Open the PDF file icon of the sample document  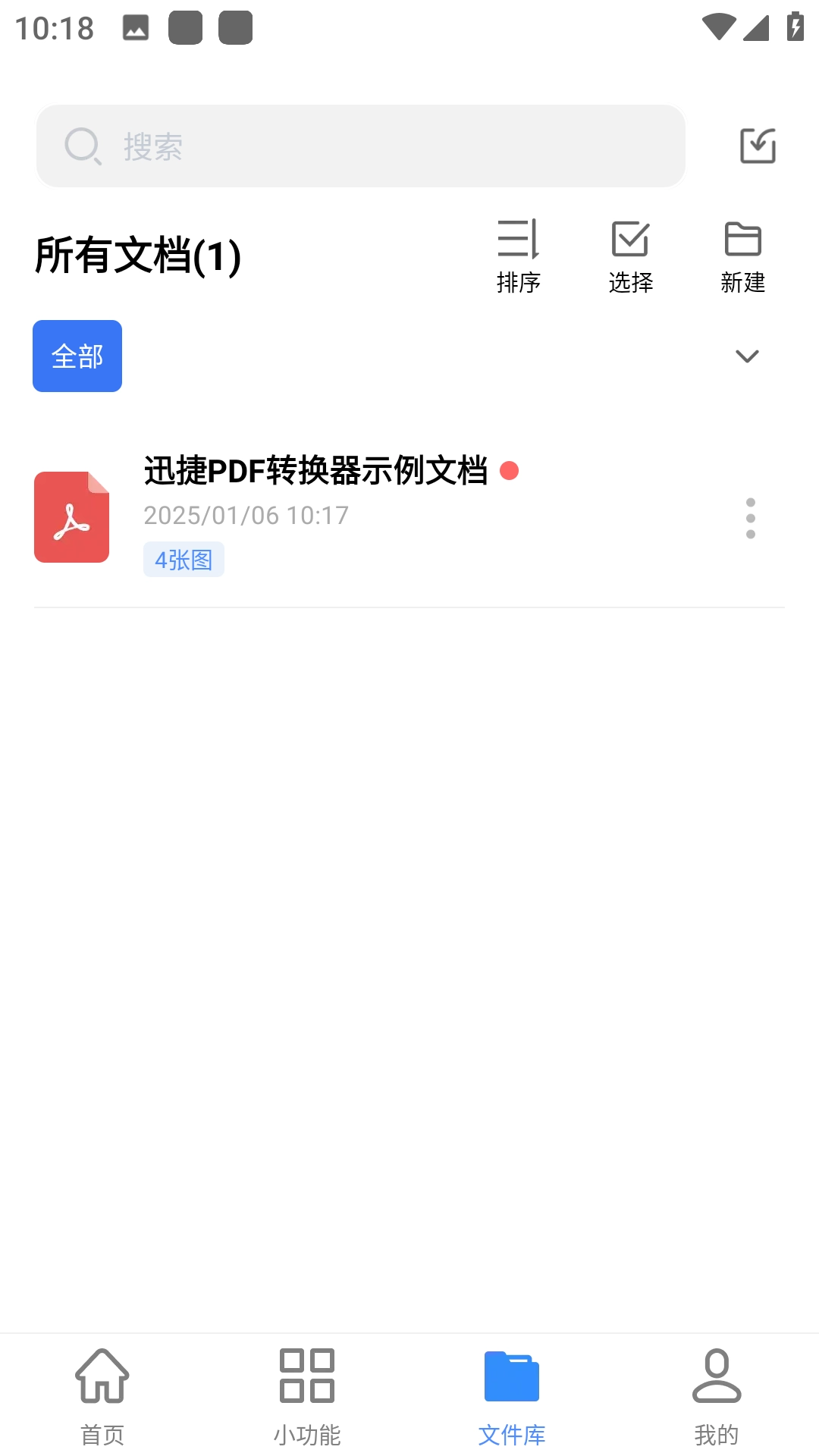click(x=71, y=518)
